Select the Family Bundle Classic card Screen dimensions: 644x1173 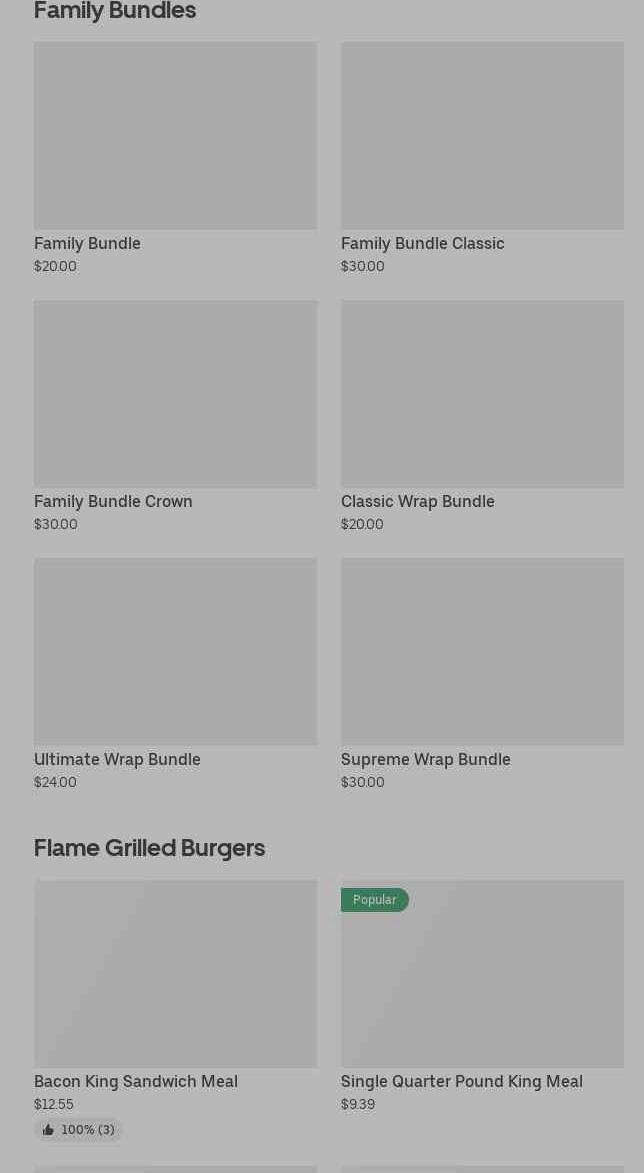[482, 159]
